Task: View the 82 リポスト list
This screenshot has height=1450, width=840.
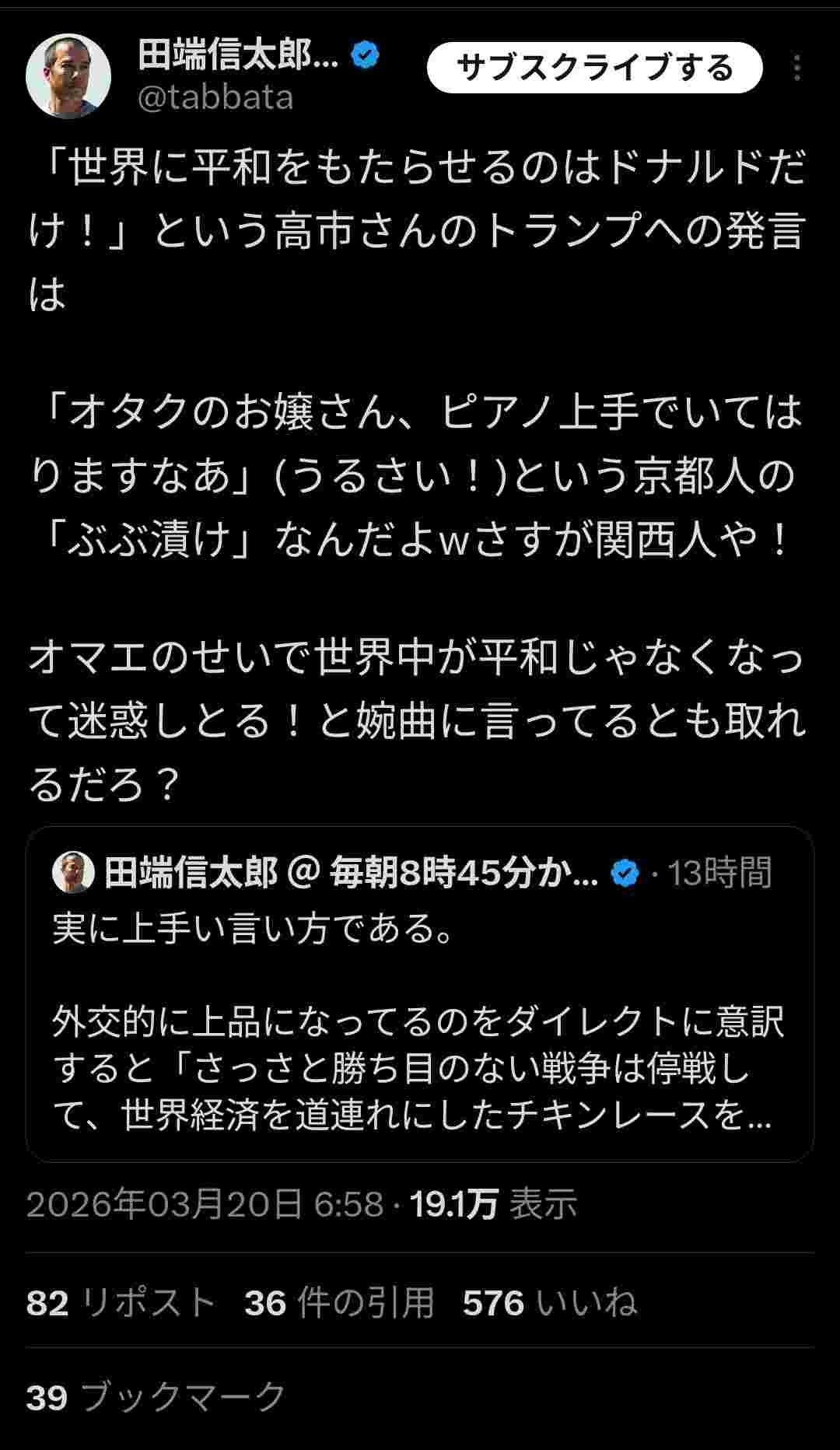Action: pos(121,1302)
